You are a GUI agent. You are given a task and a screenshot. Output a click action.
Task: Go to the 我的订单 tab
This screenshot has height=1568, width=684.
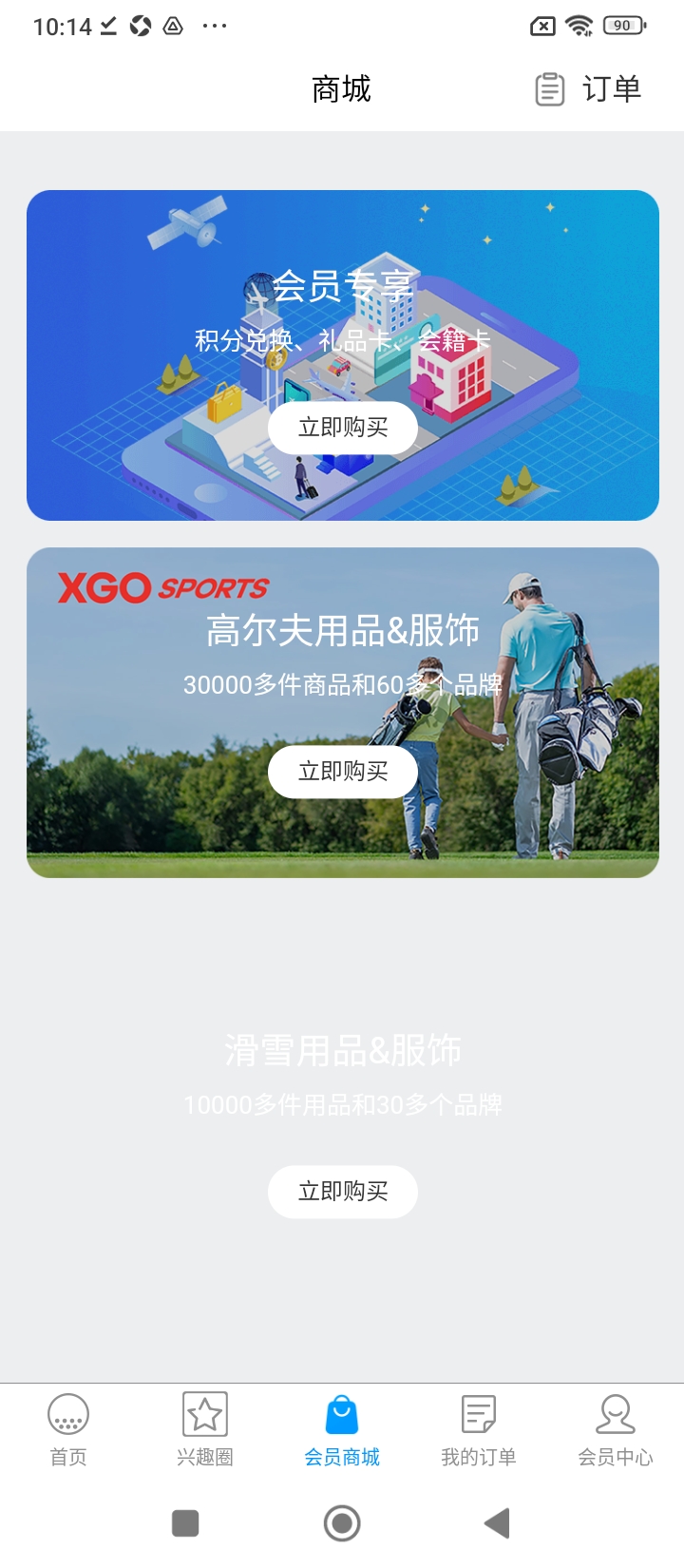[x=479, y=1429]
